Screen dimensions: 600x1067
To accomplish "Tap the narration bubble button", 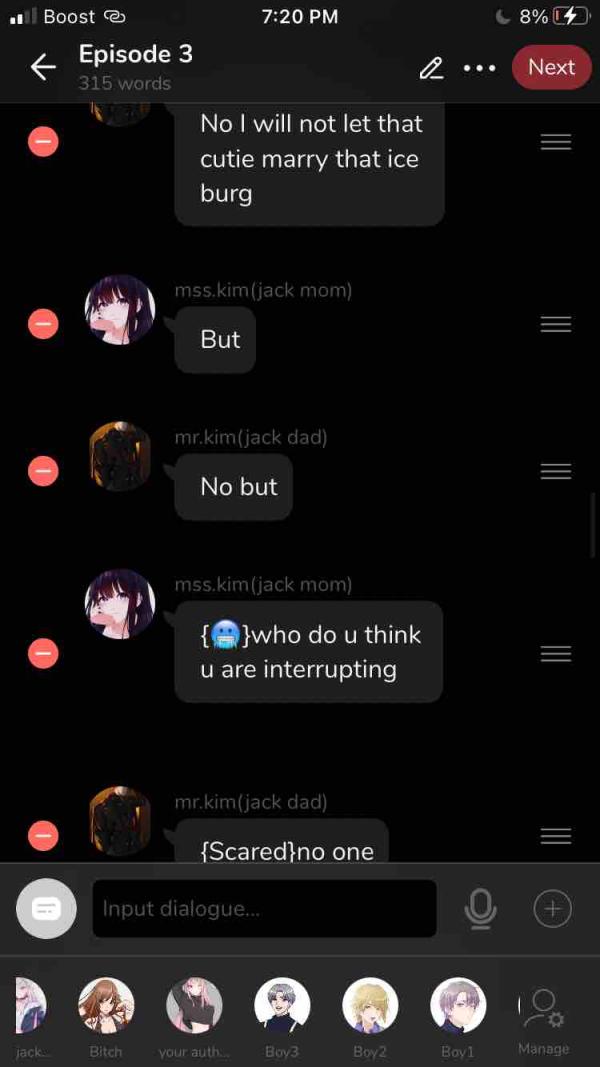I will coord(46,908).
